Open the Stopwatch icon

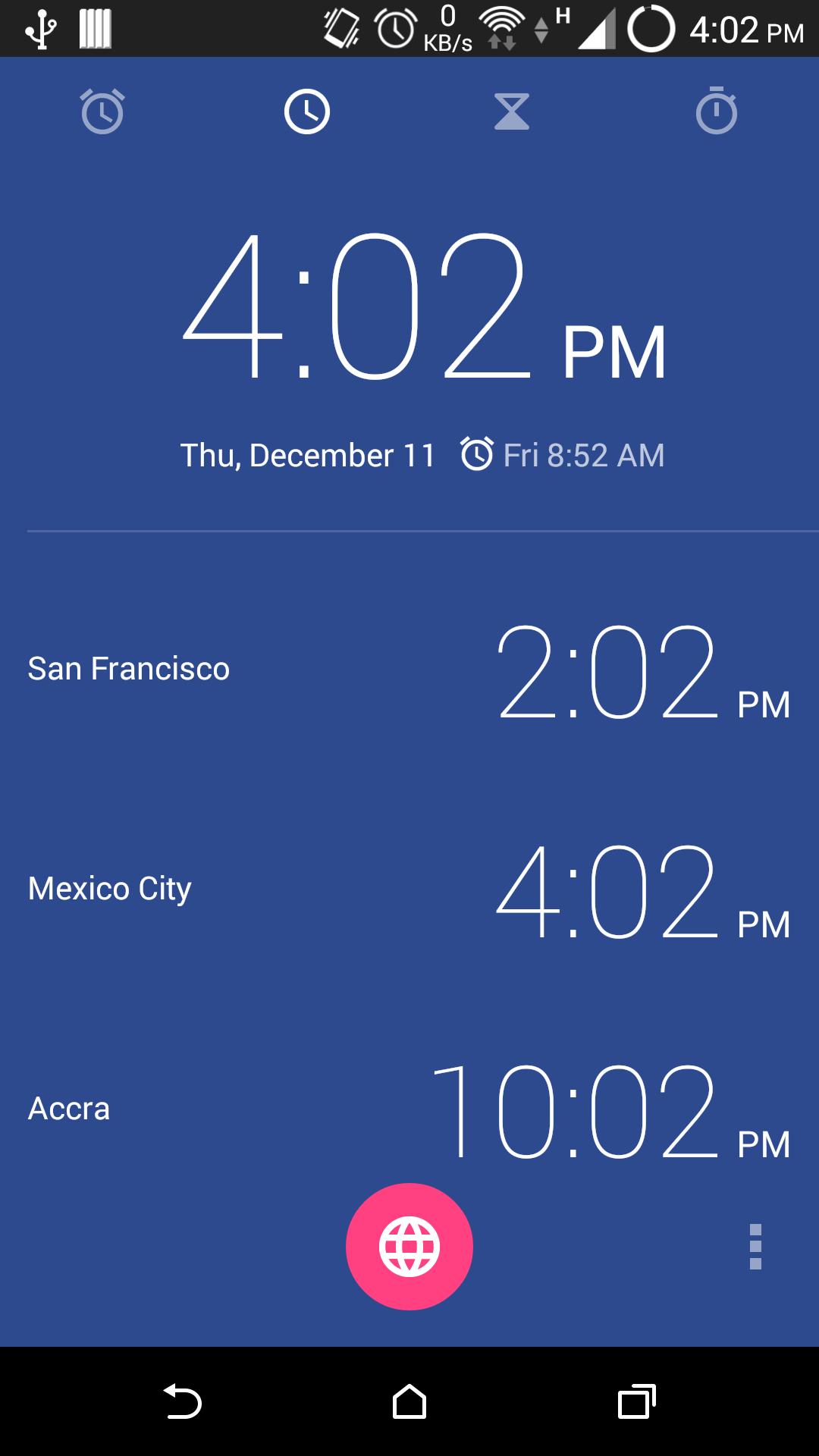pyautogui.click(x=717, y=111)
